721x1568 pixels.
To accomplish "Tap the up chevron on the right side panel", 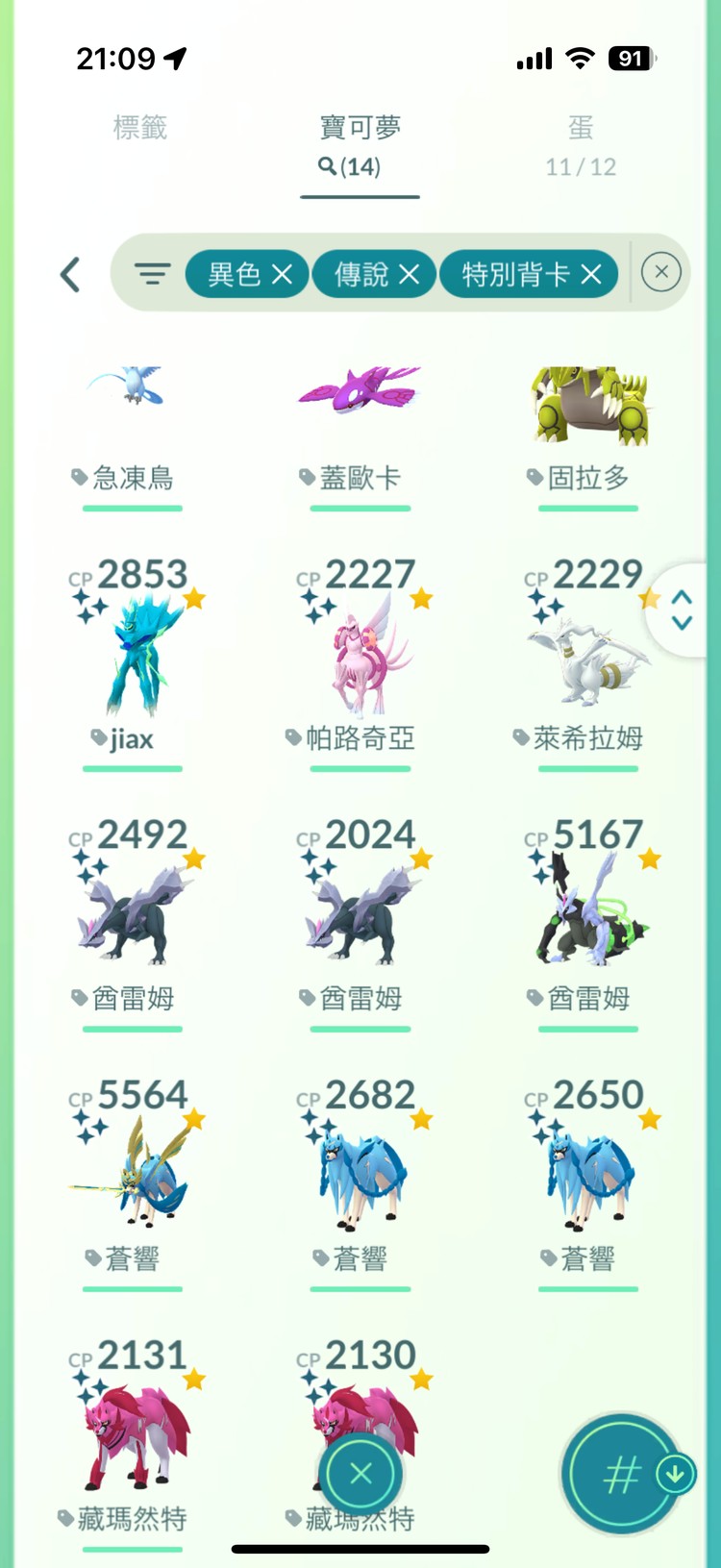I will click(681, 597).
